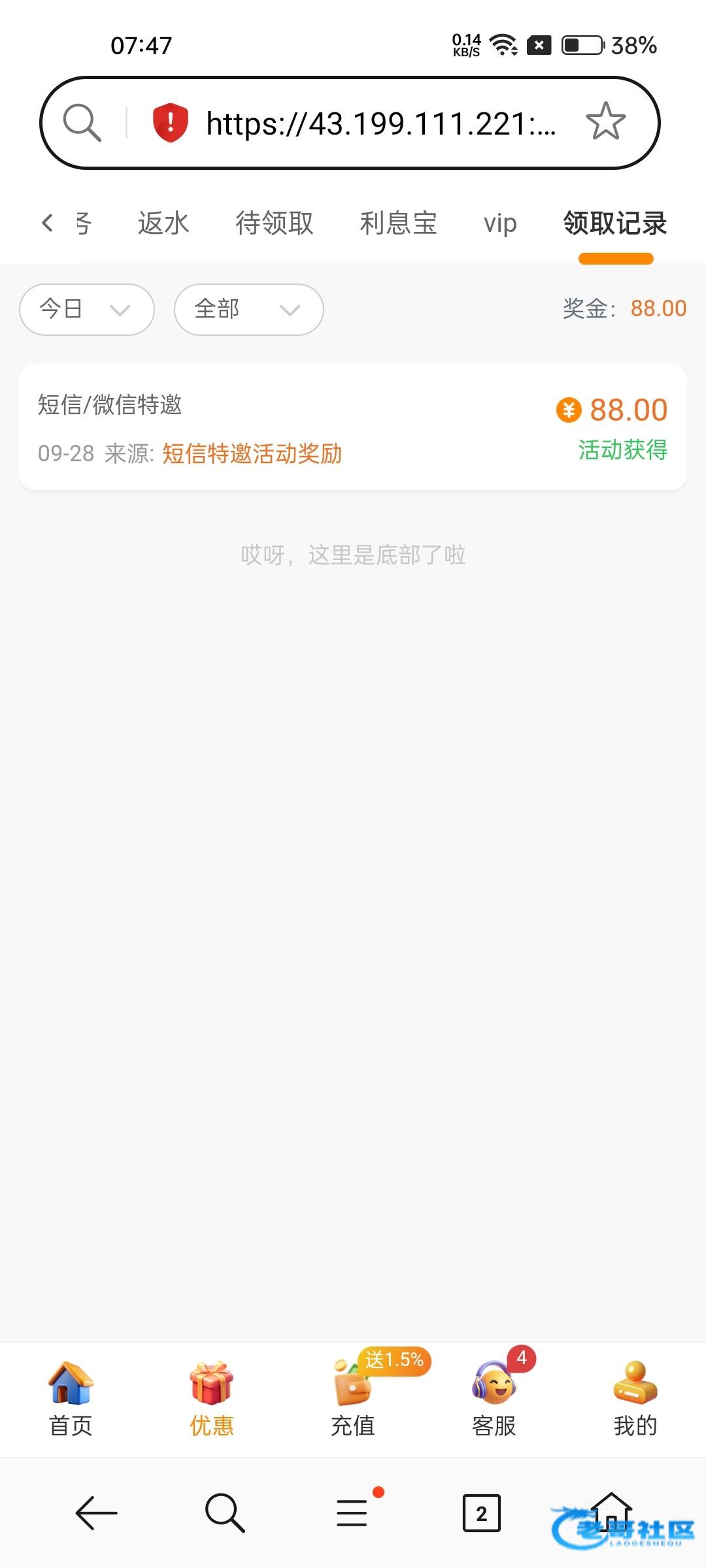The image size is (706, 1568).
Task: Expand the 全部 type filter dropdown
Action: [248, 310]
